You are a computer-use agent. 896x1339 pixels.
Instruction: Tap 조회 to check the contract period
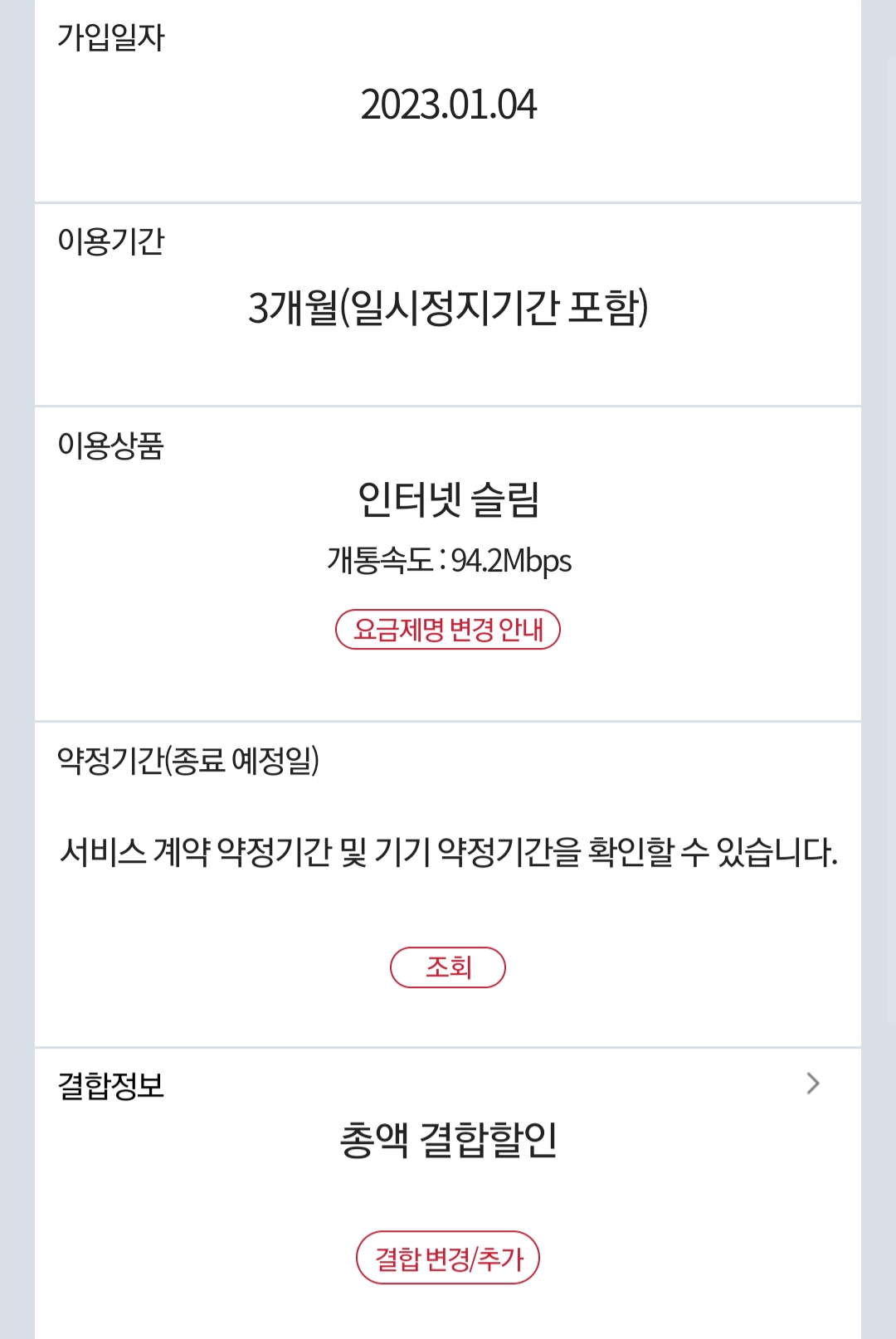click(448, 967)
